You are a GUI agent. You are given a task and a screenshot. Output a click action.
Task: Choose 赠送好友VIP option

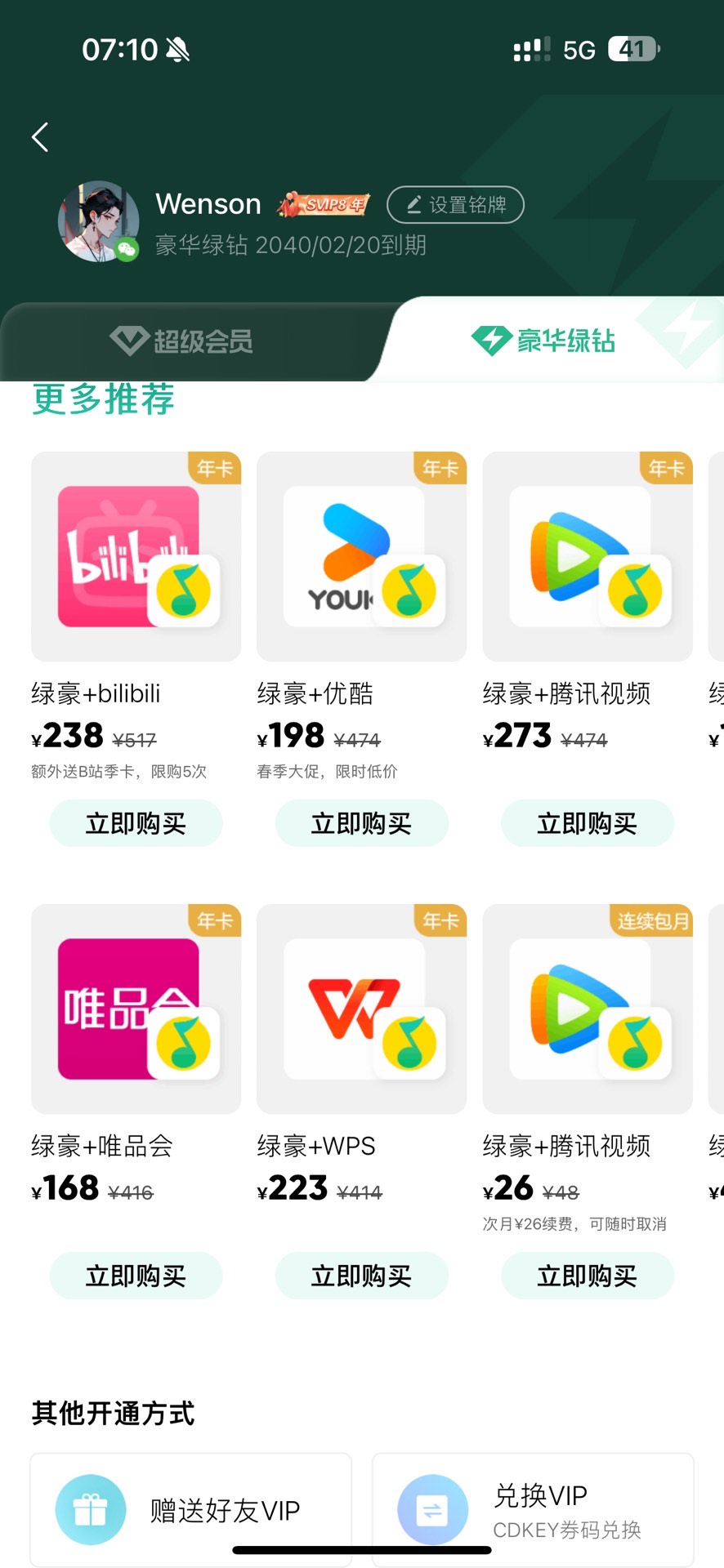coord(191,1509)
